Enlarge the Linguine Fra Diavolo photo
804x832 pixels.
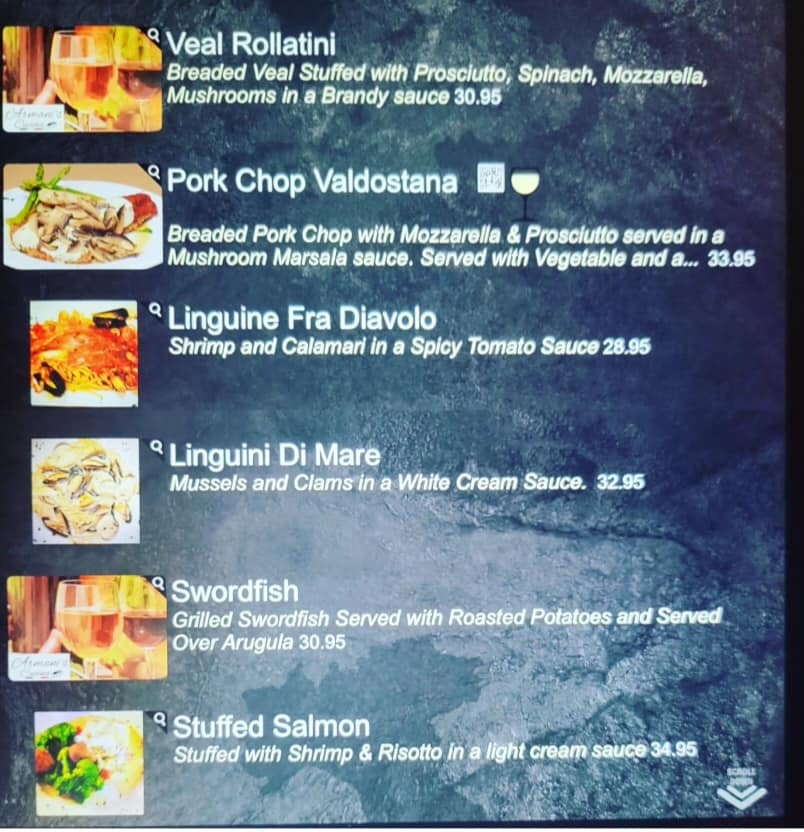click(x=84, y=353)
